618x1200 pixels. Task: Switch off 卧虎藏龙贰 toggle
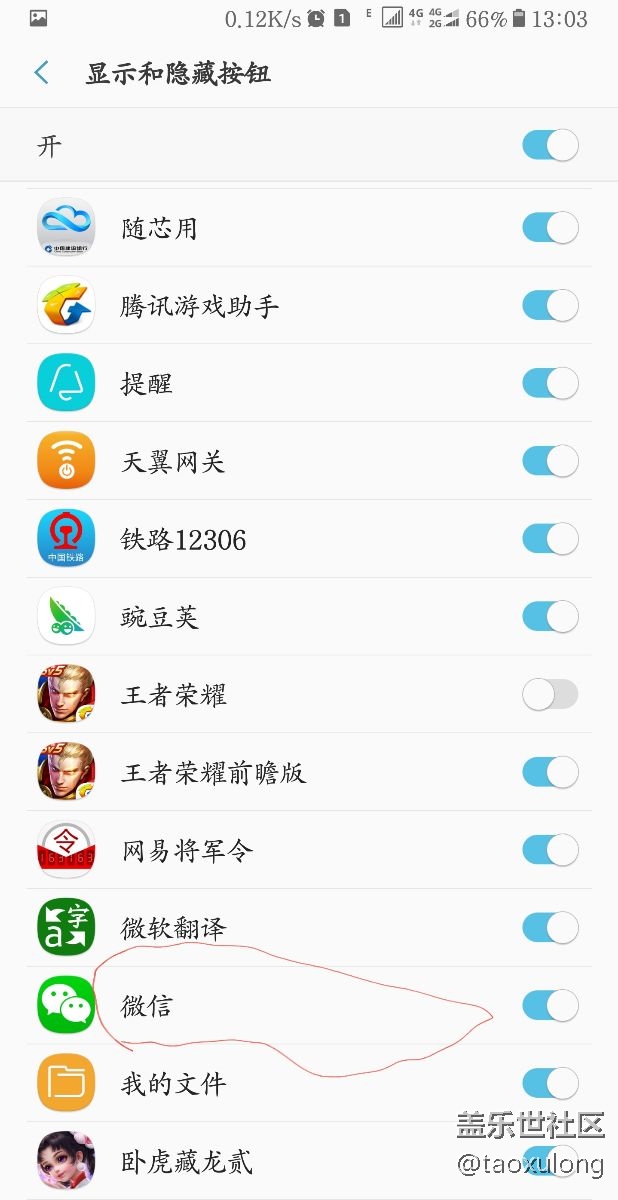(550, 1160)
